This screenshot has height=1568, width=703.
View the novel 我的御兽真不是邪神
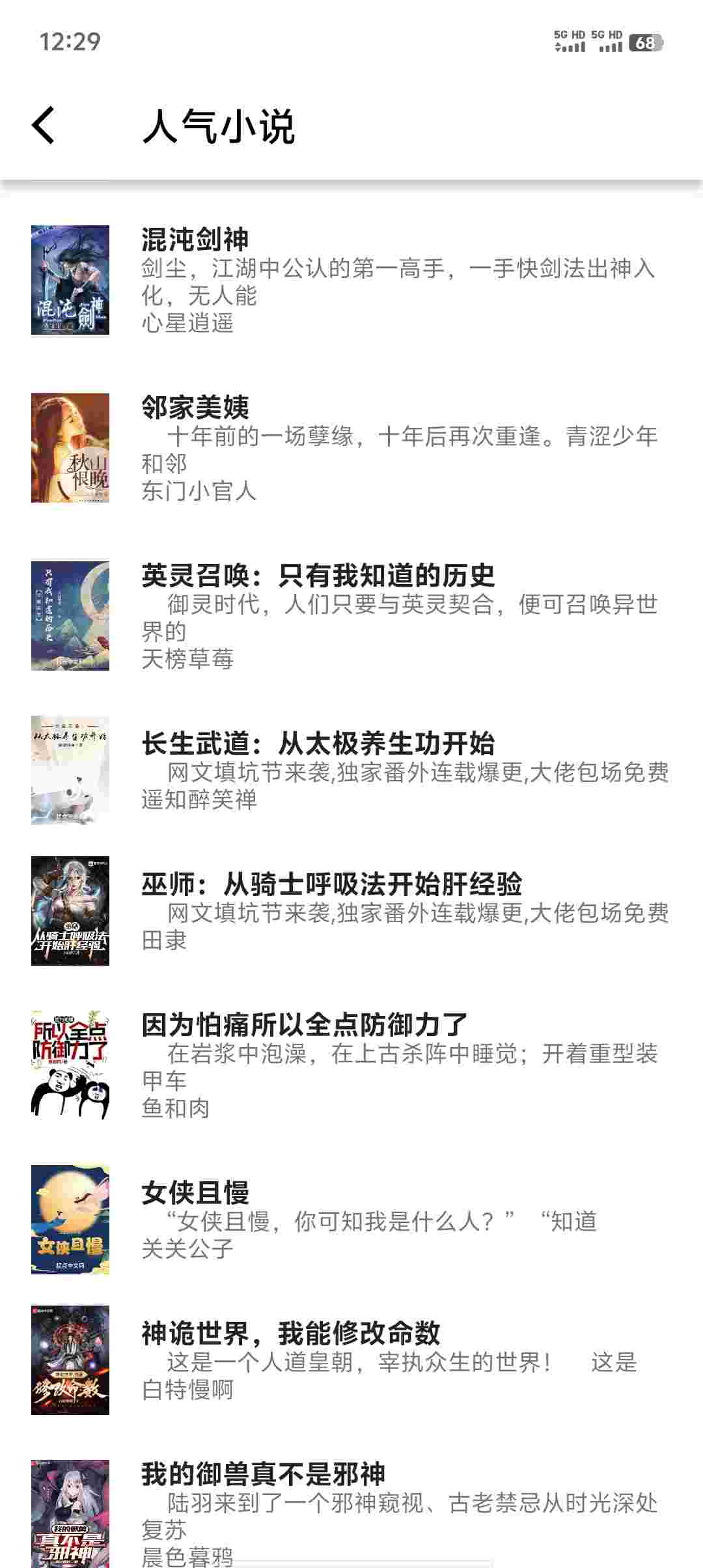point(264,1474)
